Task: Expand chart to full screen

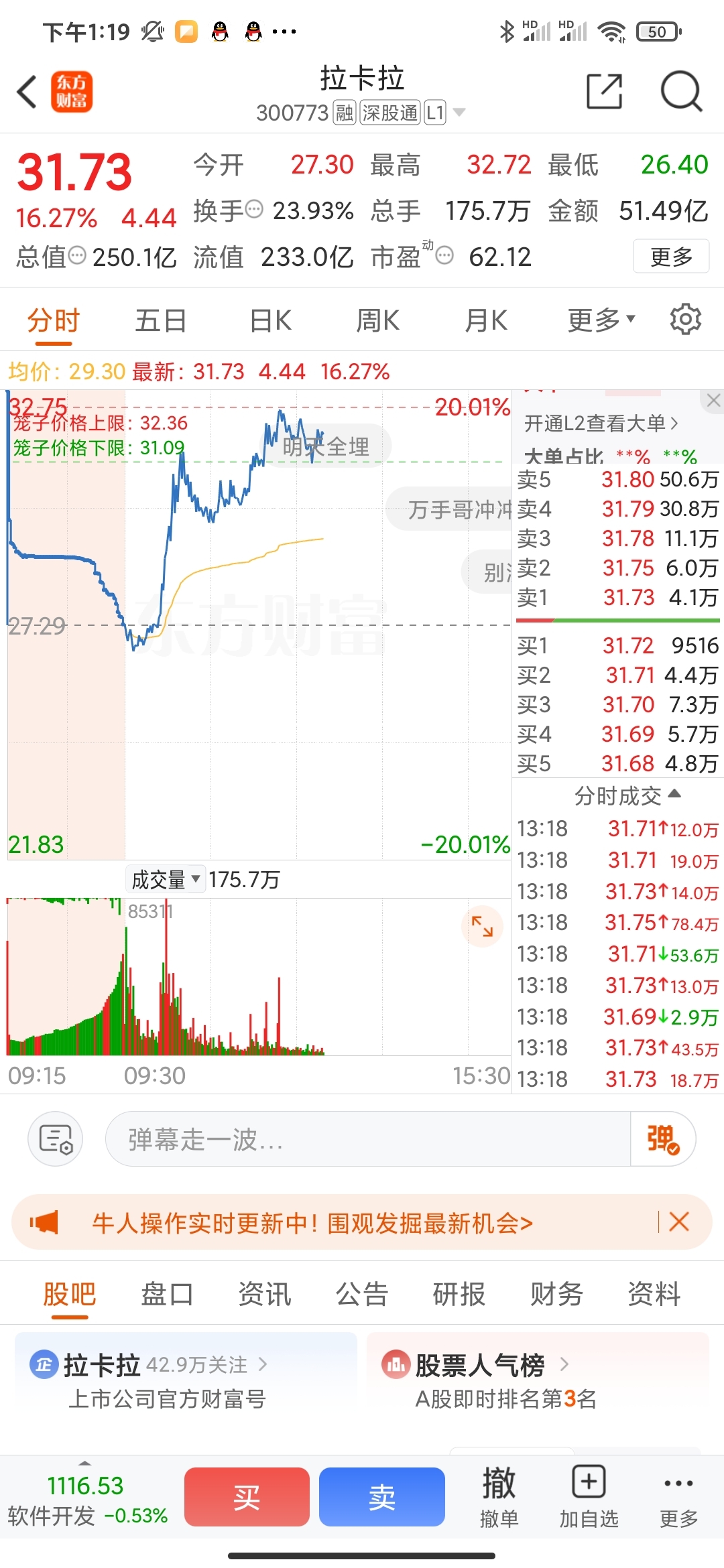Action: tap(482, 926)
